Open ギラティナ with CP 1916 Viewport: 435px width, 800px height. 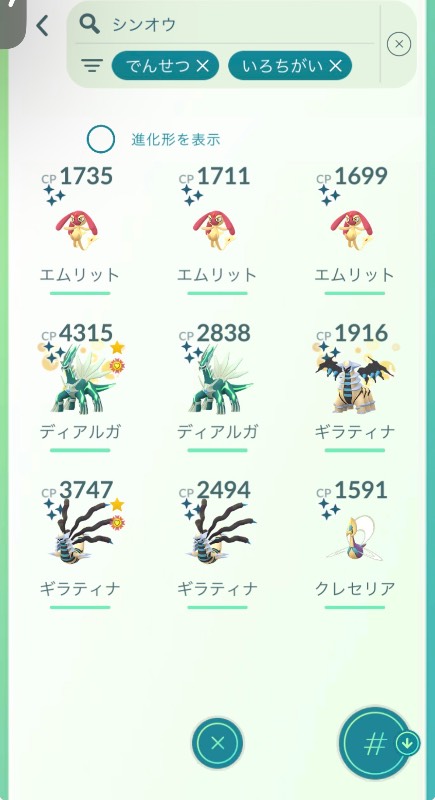[354, 388]
